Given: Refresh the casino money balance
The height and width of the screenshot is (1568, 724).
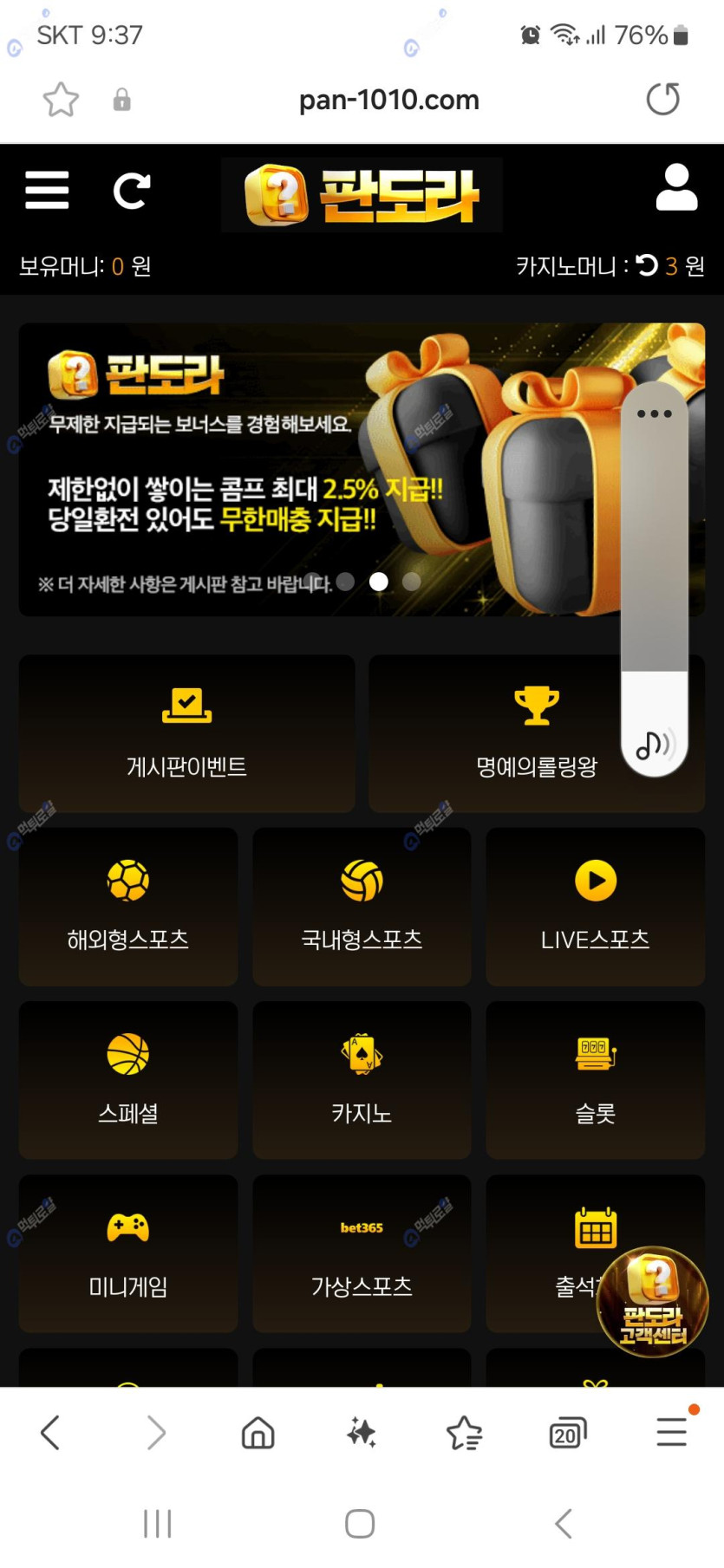Looking at the screenshot, I should point(647,265).
